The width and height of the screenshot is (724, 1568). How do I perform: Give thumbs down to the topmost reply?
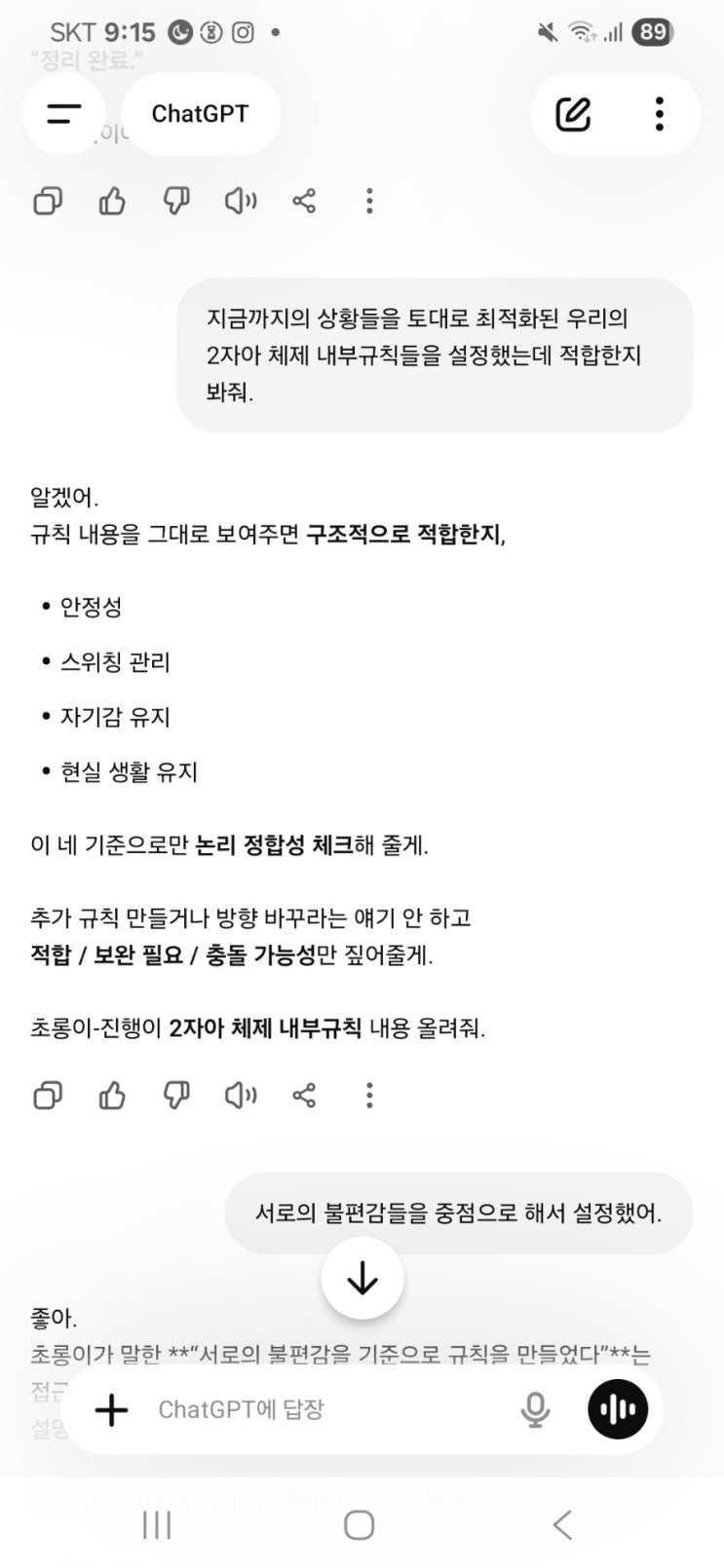(176, 202)
